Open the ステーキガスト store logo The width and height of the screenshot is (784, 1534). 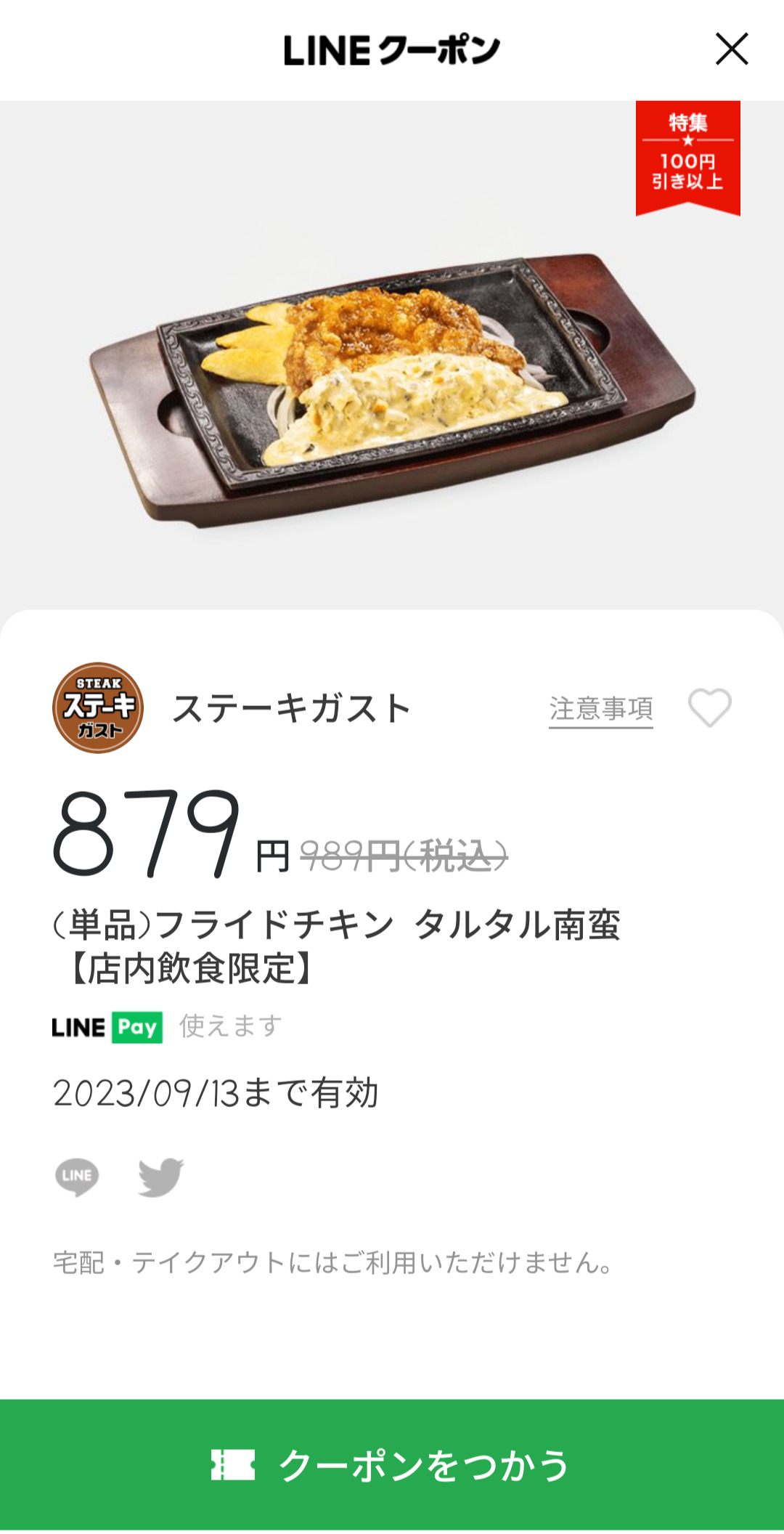click(98, 707)
